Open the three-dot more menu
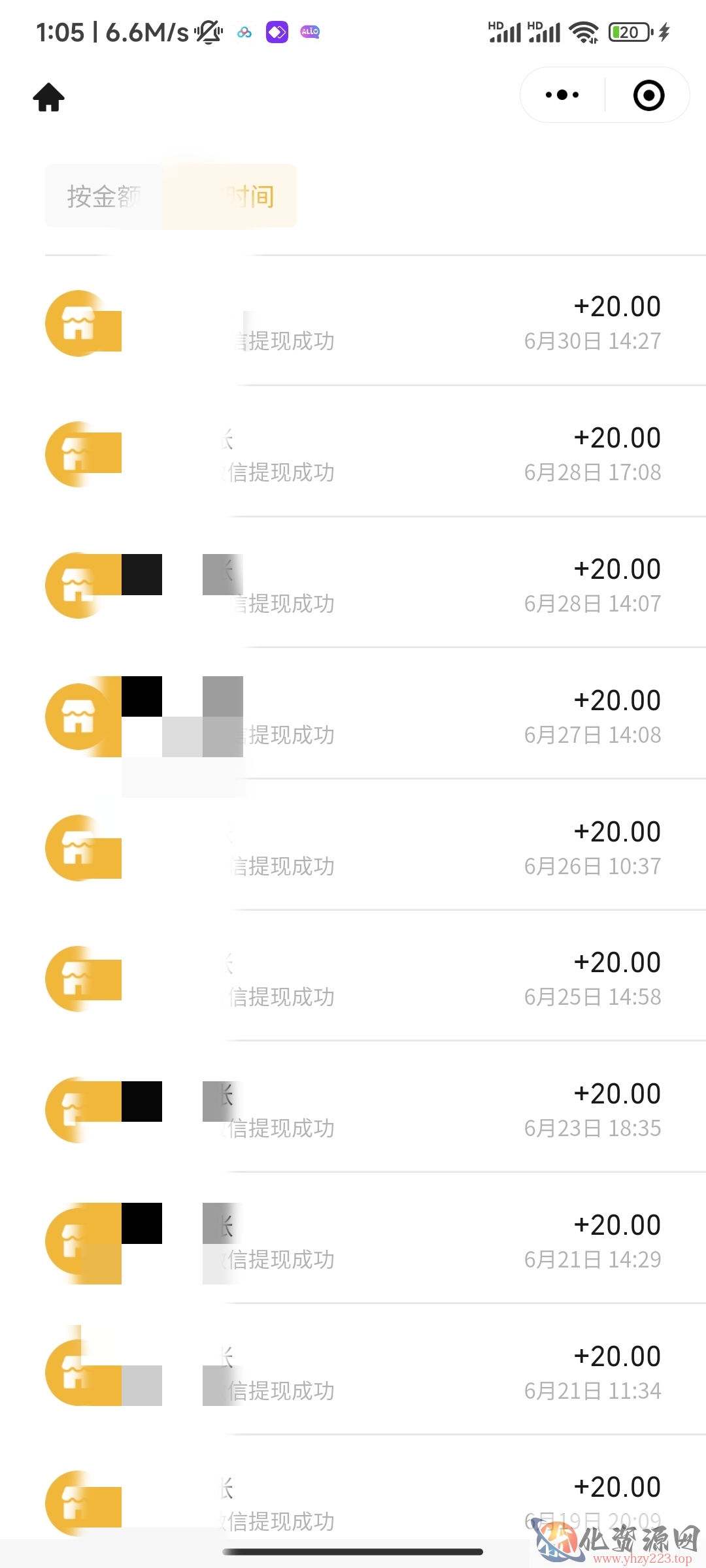 point(562,95)
